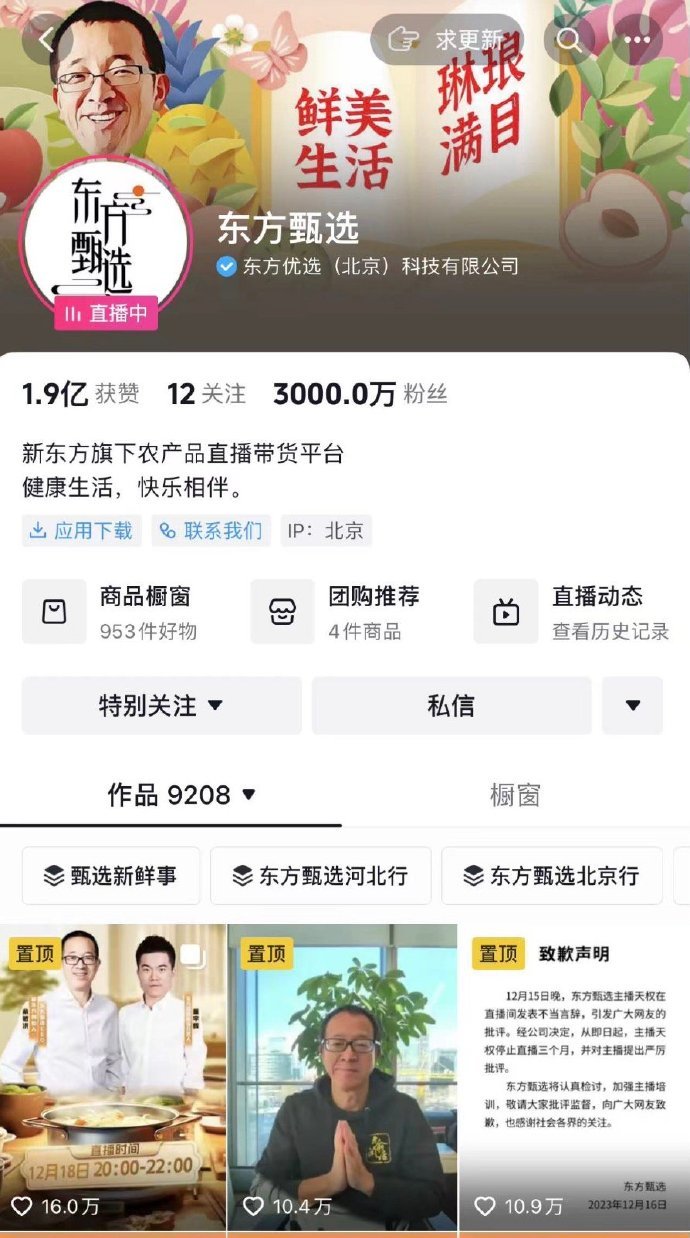Expand the arrow button beside 私信
This screenshot has width=690, height=1238.
(x=632, y=706)
